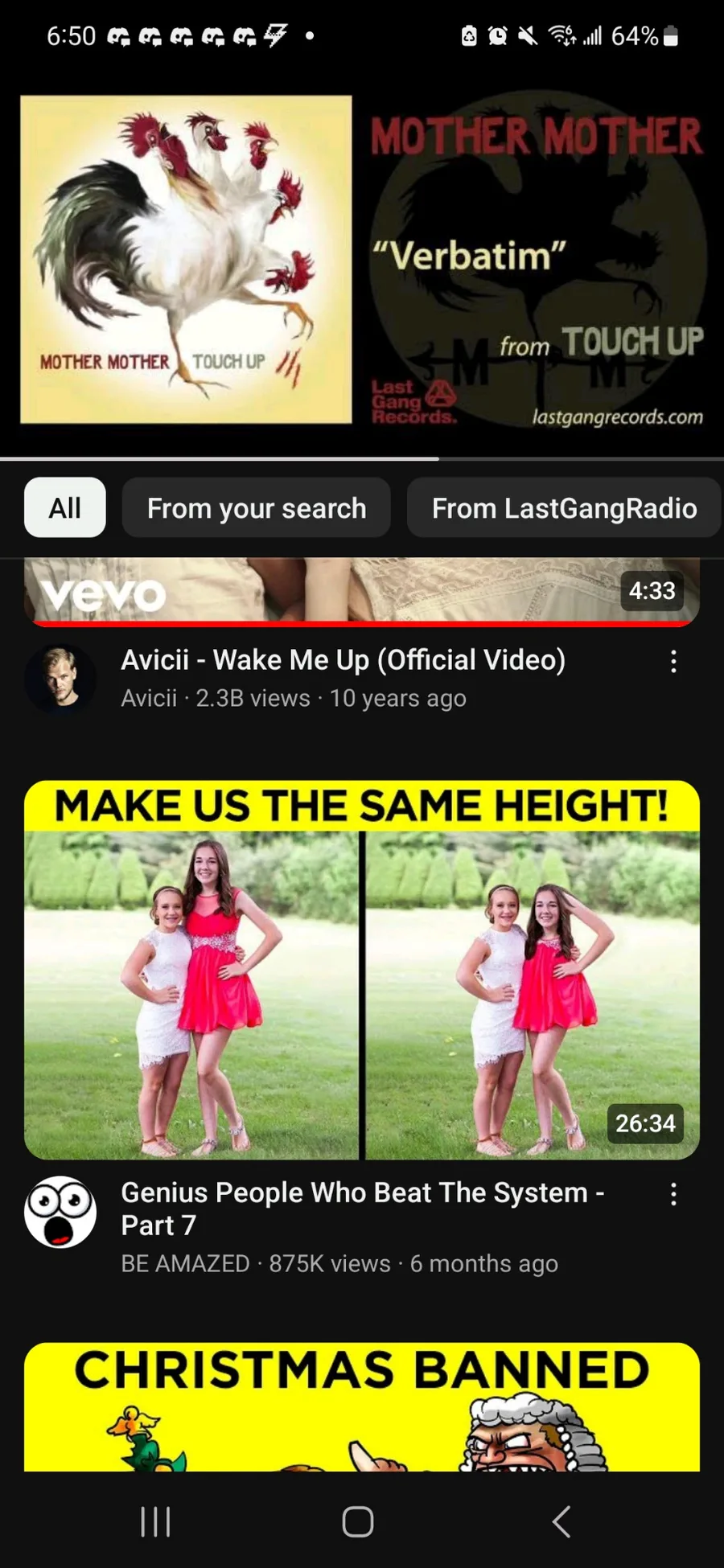Play Genius People Who Beat The System
This screenshot has width=724, height=1568.
point(362,970)
